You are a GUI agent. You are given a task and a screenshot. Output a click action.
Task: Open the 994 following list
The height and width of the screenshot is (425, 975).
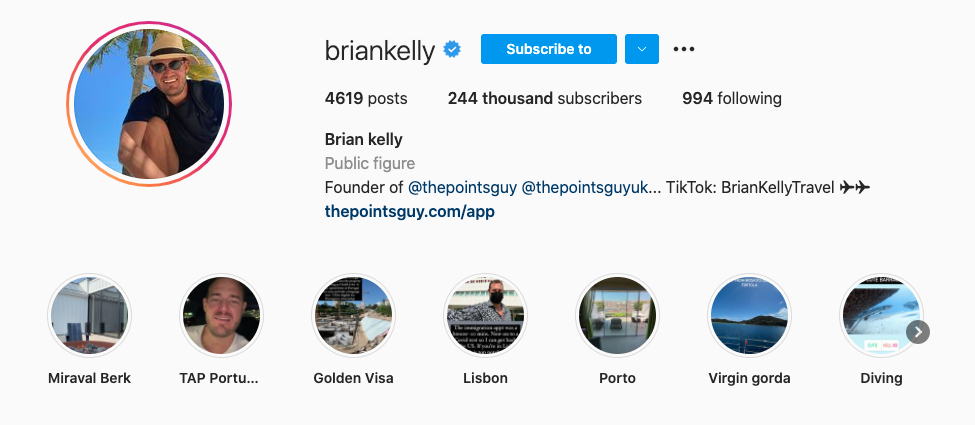coord(731,98)
